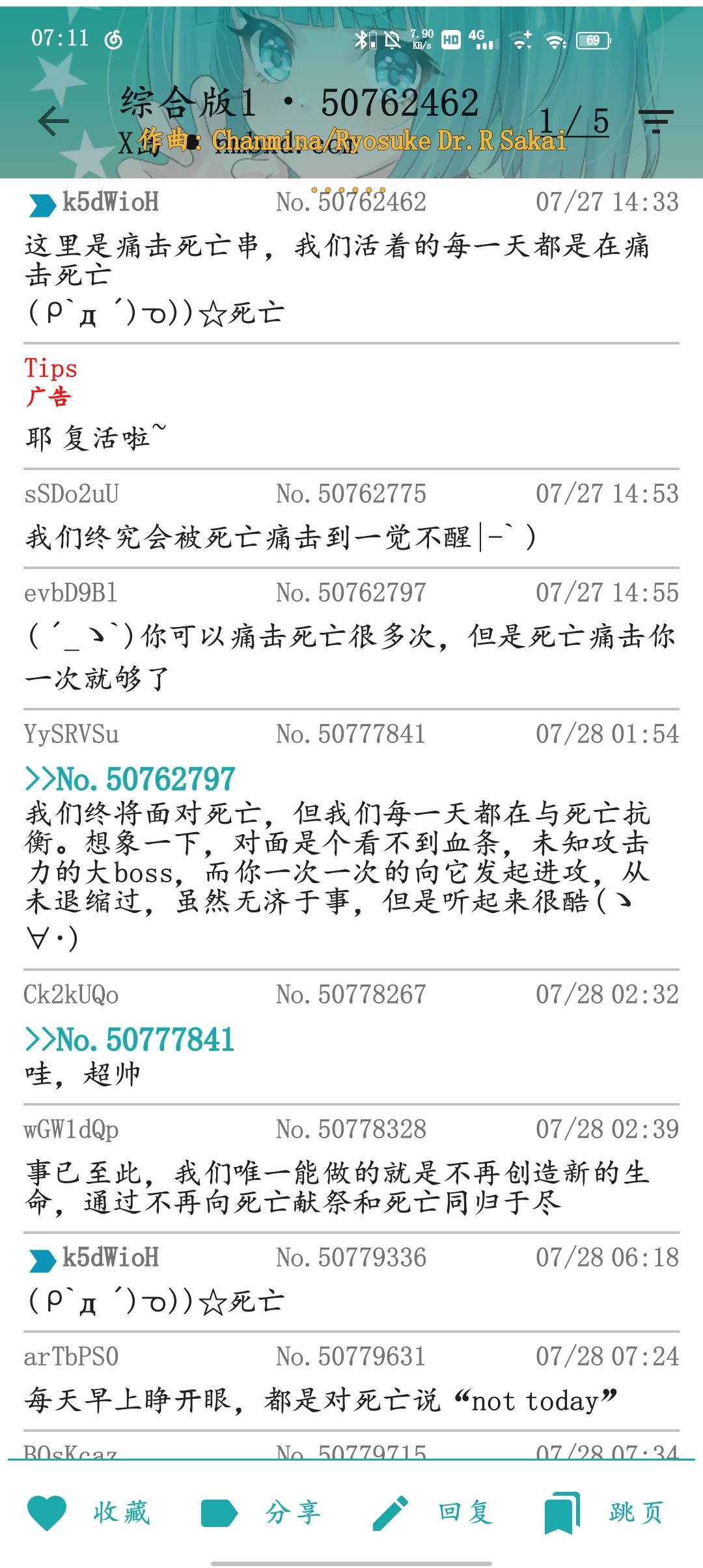This screenshot has width=703, height=1568.
Task: Open quoted reference >>No. 50777841
Action: pos(130,1039)
